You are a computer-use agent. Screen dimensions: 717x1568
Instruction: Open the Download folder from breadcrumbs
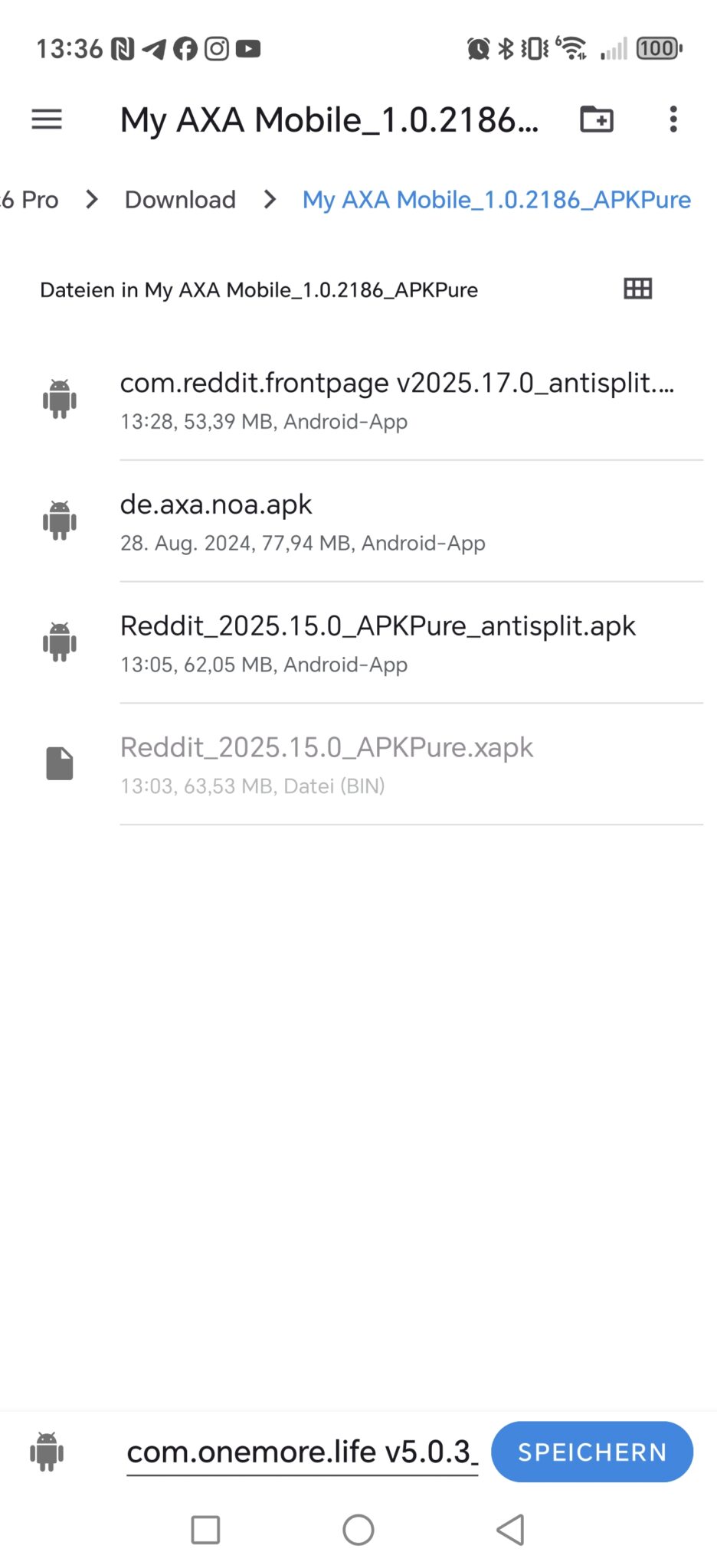coord(180,200)
